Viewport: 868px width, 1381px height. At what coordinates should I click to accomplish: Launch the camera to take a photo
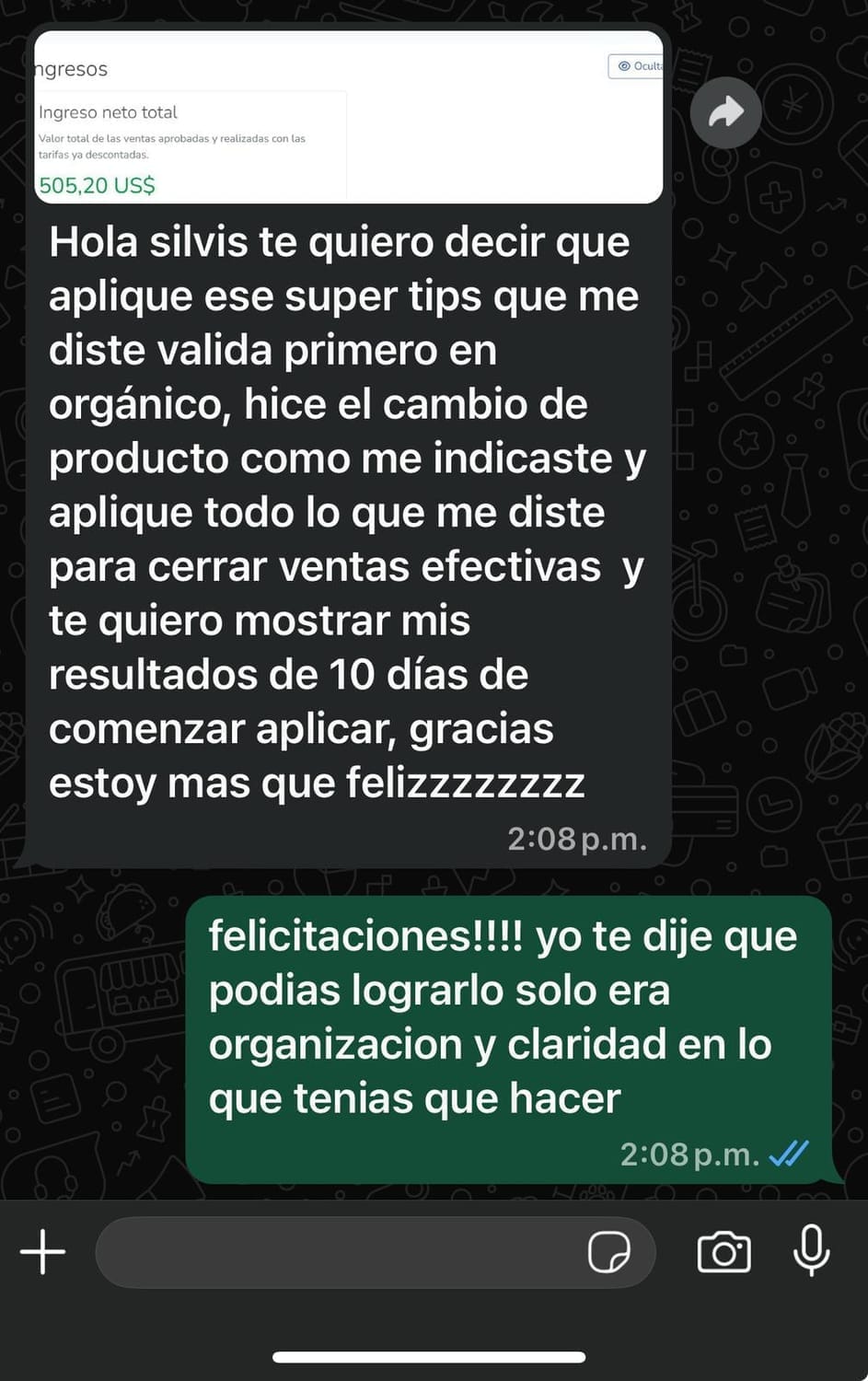coord(723,1252)
